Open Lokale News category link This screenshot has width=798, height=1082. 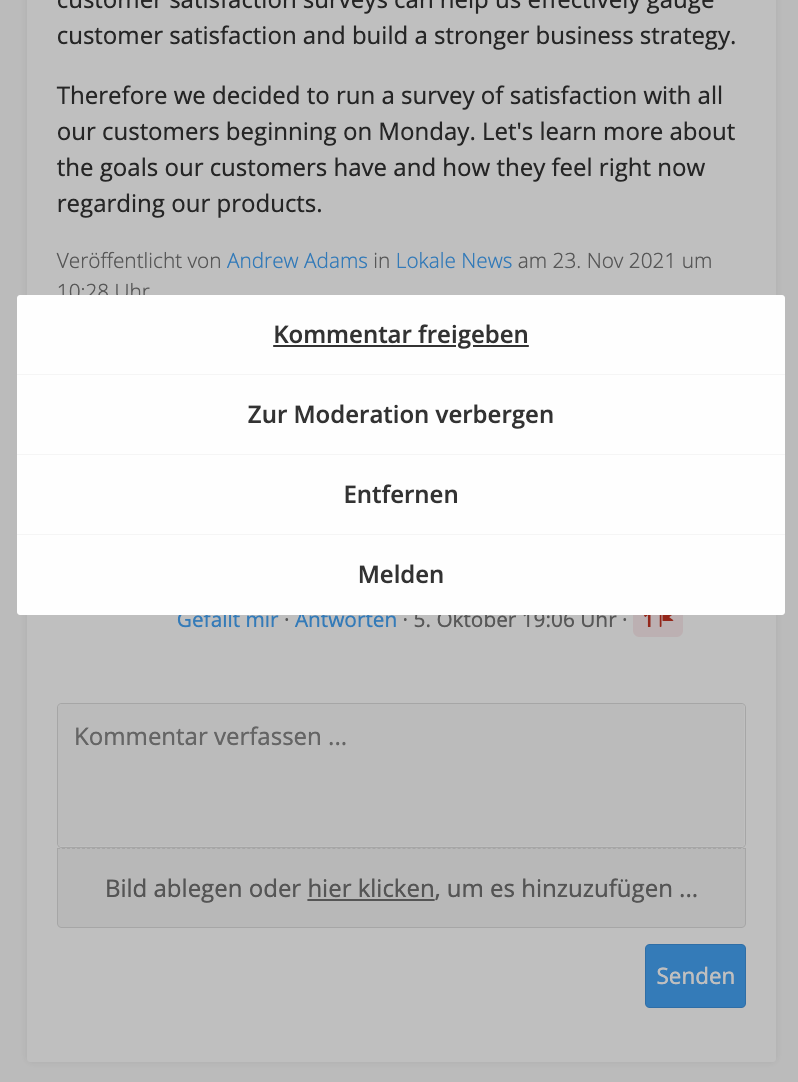[454, 261]
